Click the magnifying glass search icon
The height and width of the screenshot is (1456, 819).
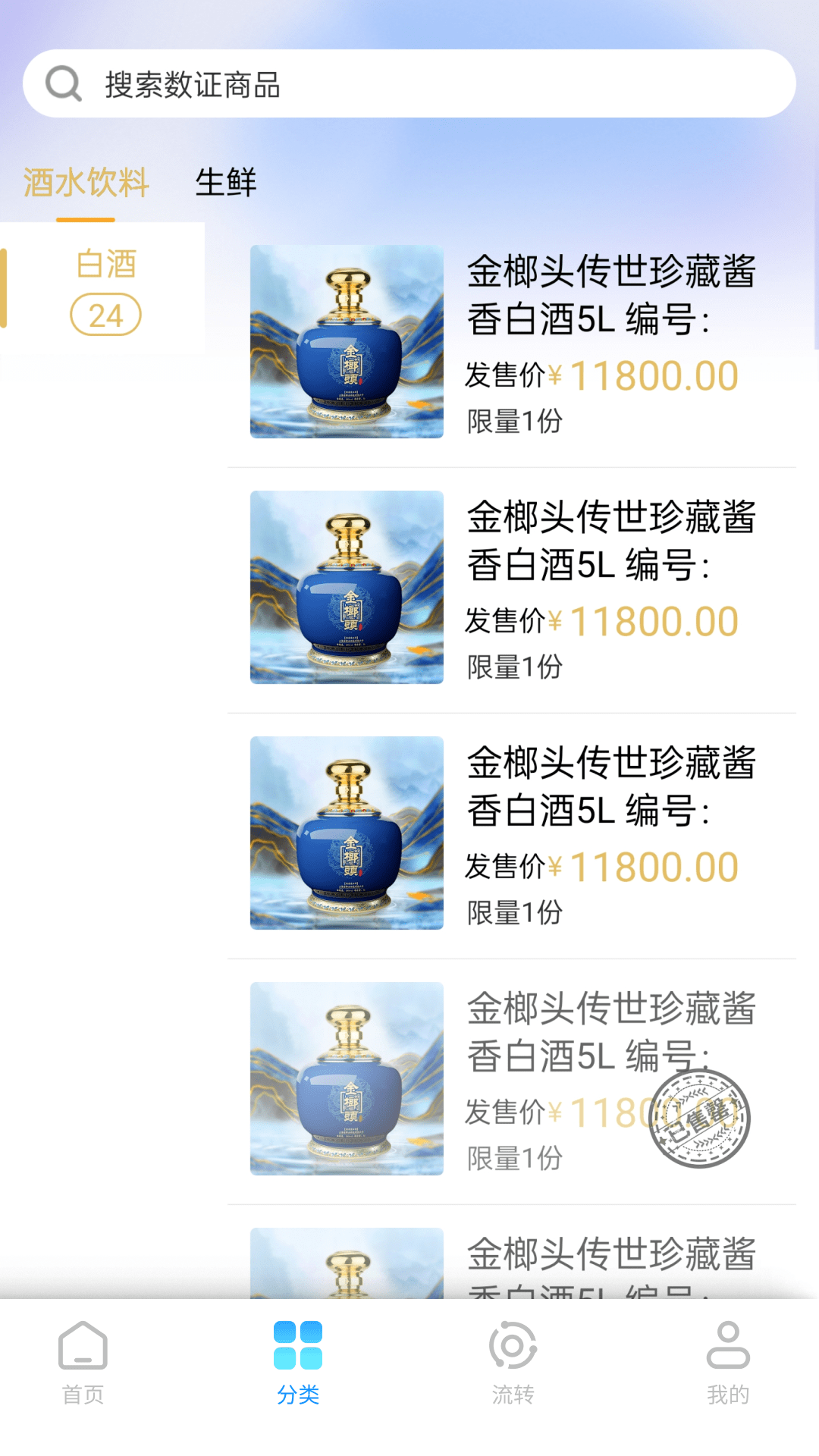(x=65, y=84)
